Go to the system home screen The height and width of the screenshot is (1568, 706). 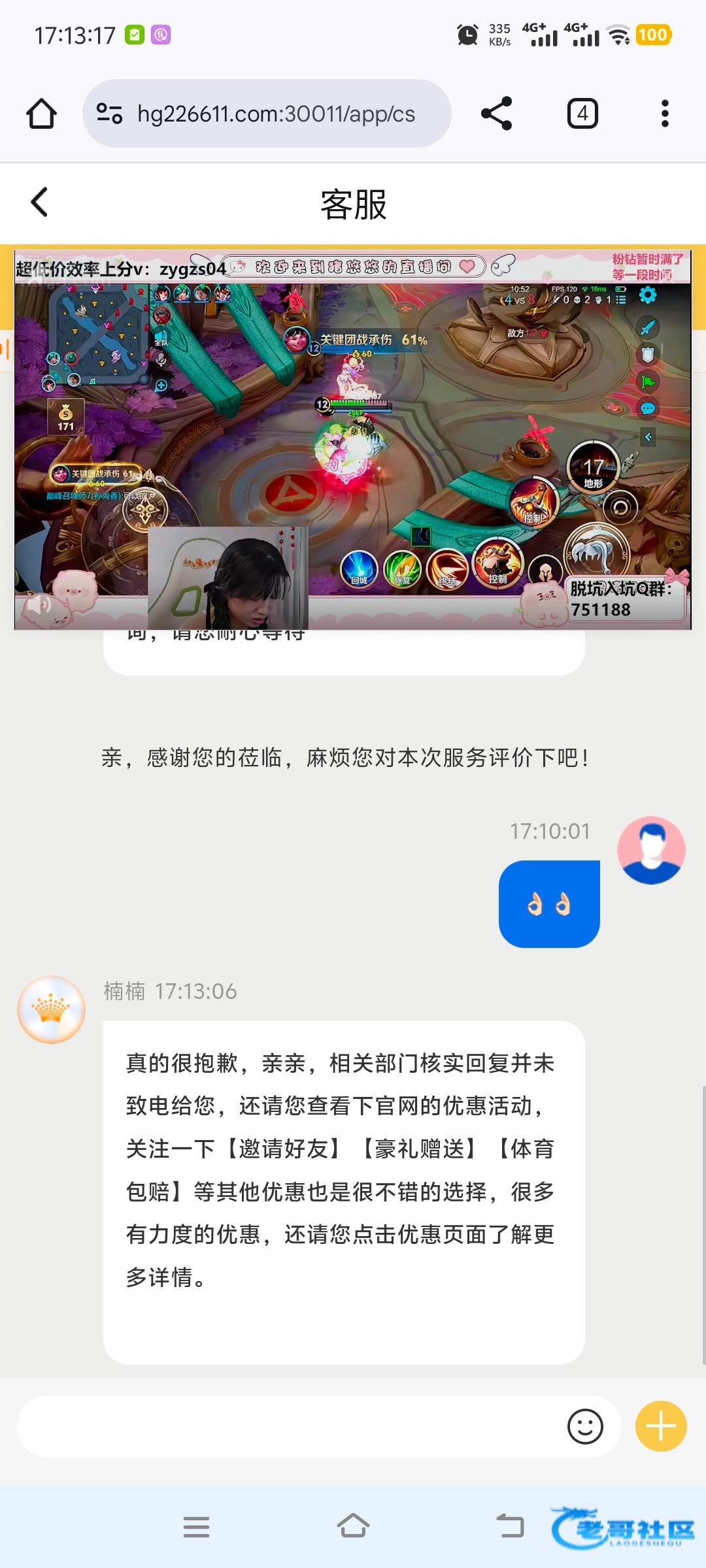[x=353, y=1527]
